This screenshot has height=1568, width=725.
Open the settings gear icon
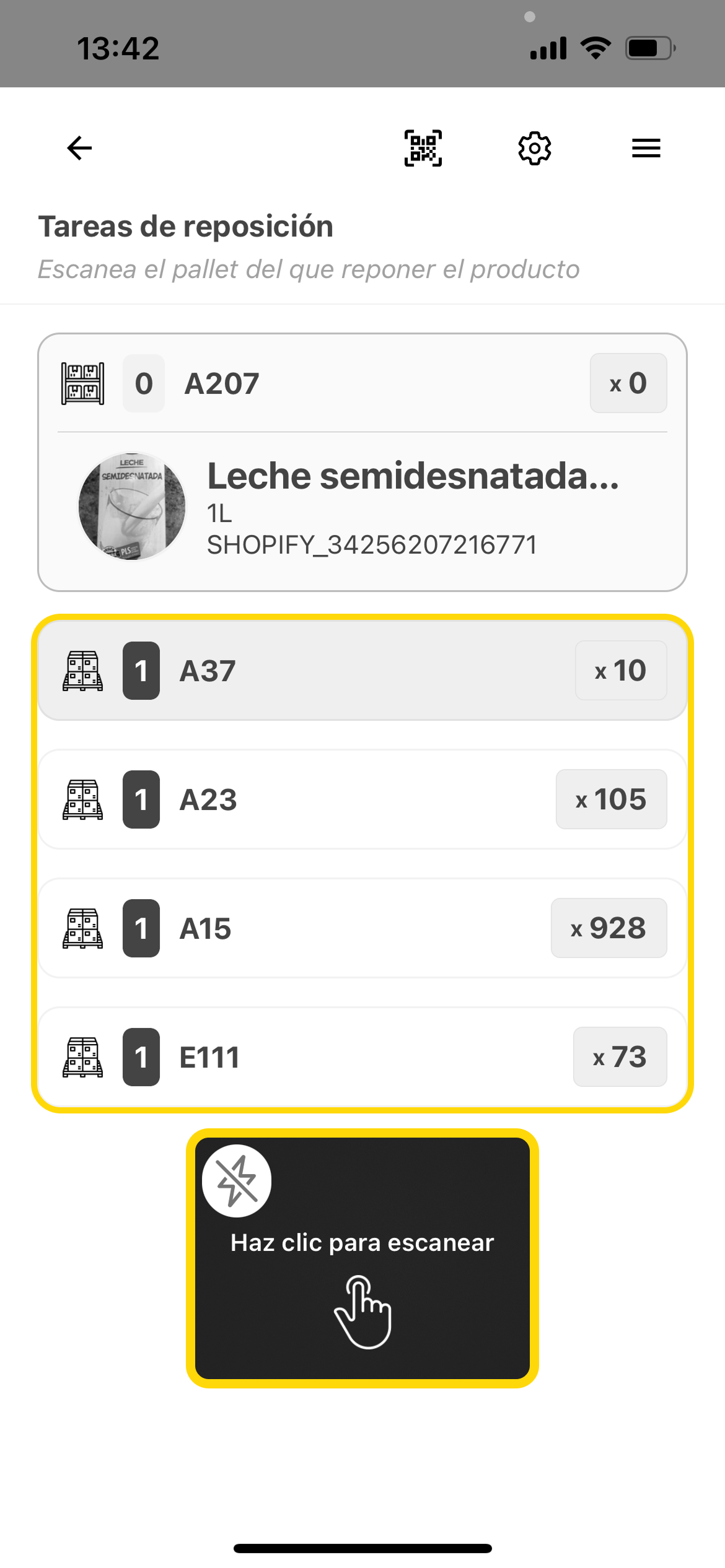534,147
